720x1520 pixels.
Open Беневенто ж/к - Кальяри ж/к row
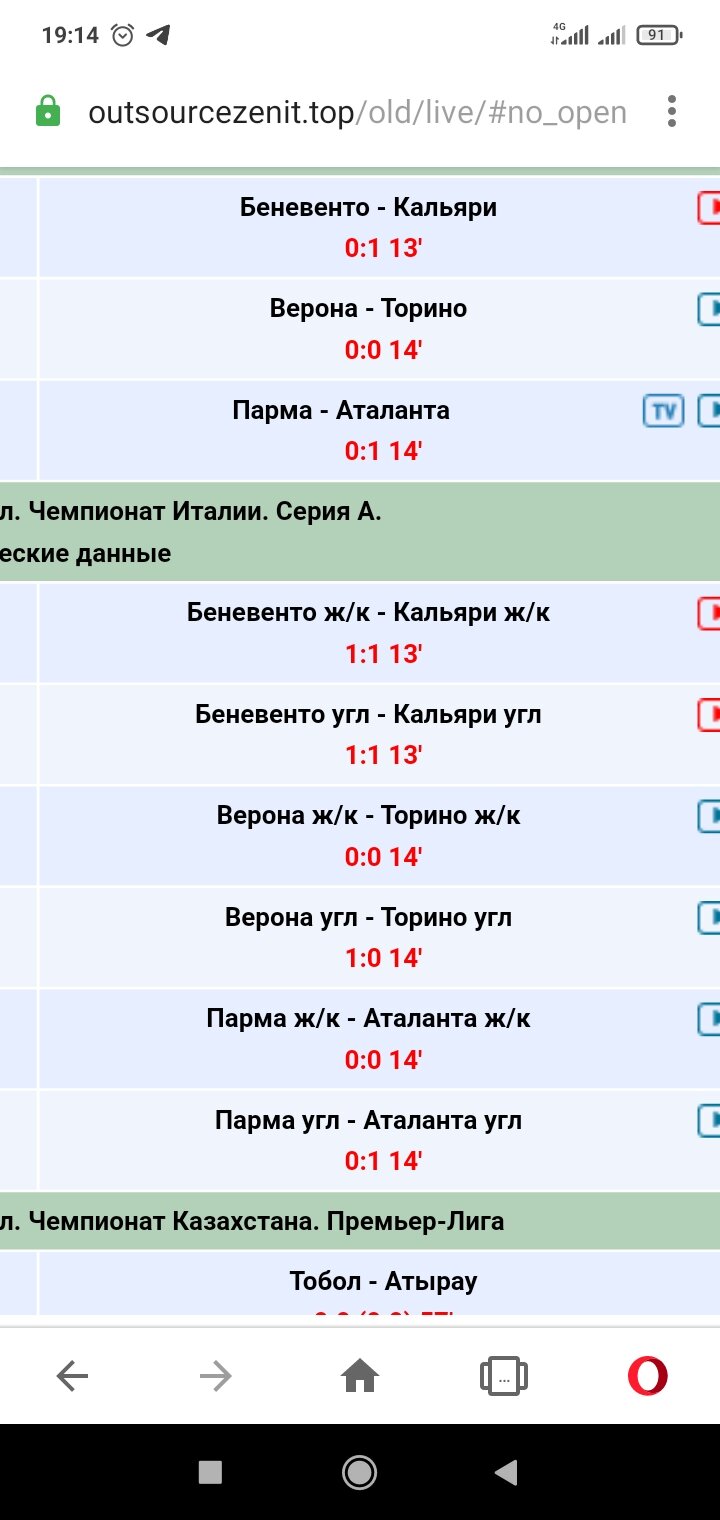(x=368, y=612)
